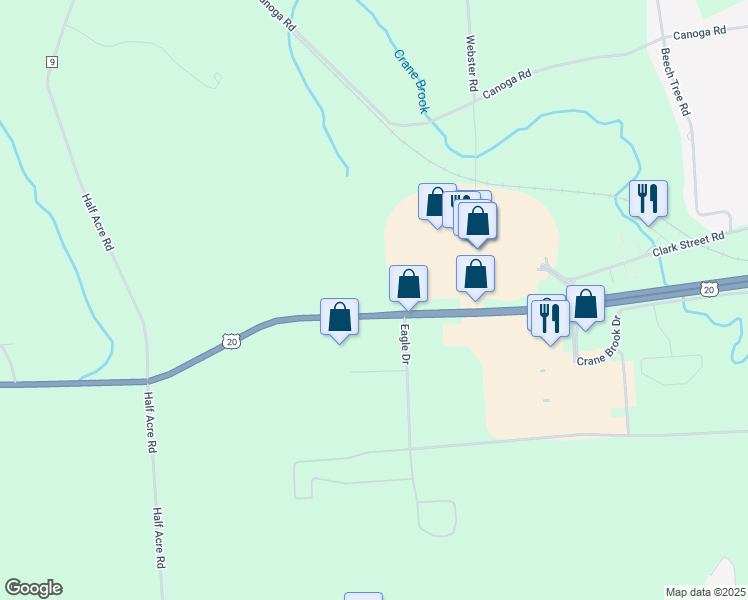This screenshot has width=748, height=600.
Task: Open the frontmost shopping marker below Webster Rd
Action: [478, 223]
